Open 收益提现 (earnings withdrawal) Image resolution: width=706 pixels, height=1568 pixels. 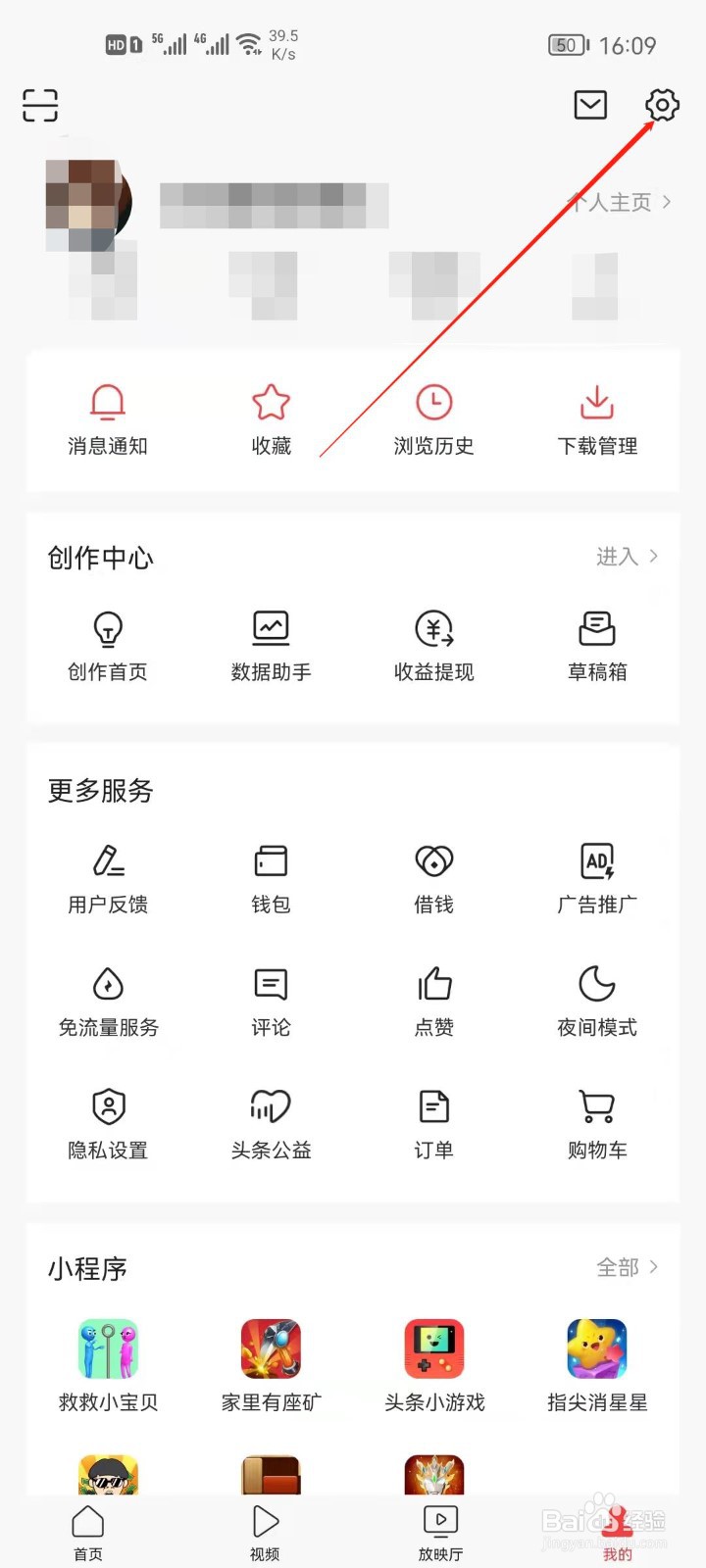tap(433, 642)
